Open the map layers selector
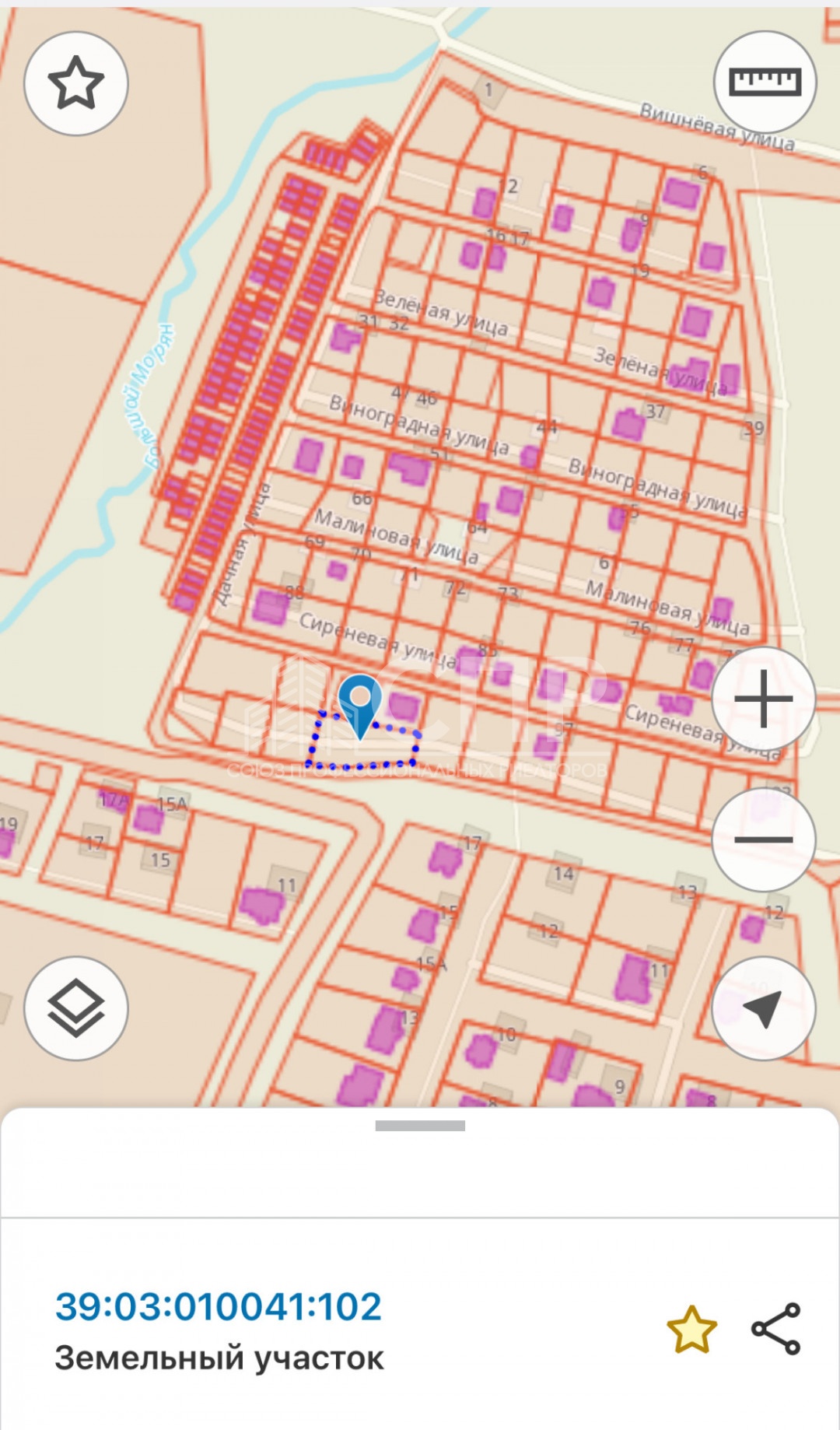The width and height of the screenshot is (840, 1430). point(76,1008)
